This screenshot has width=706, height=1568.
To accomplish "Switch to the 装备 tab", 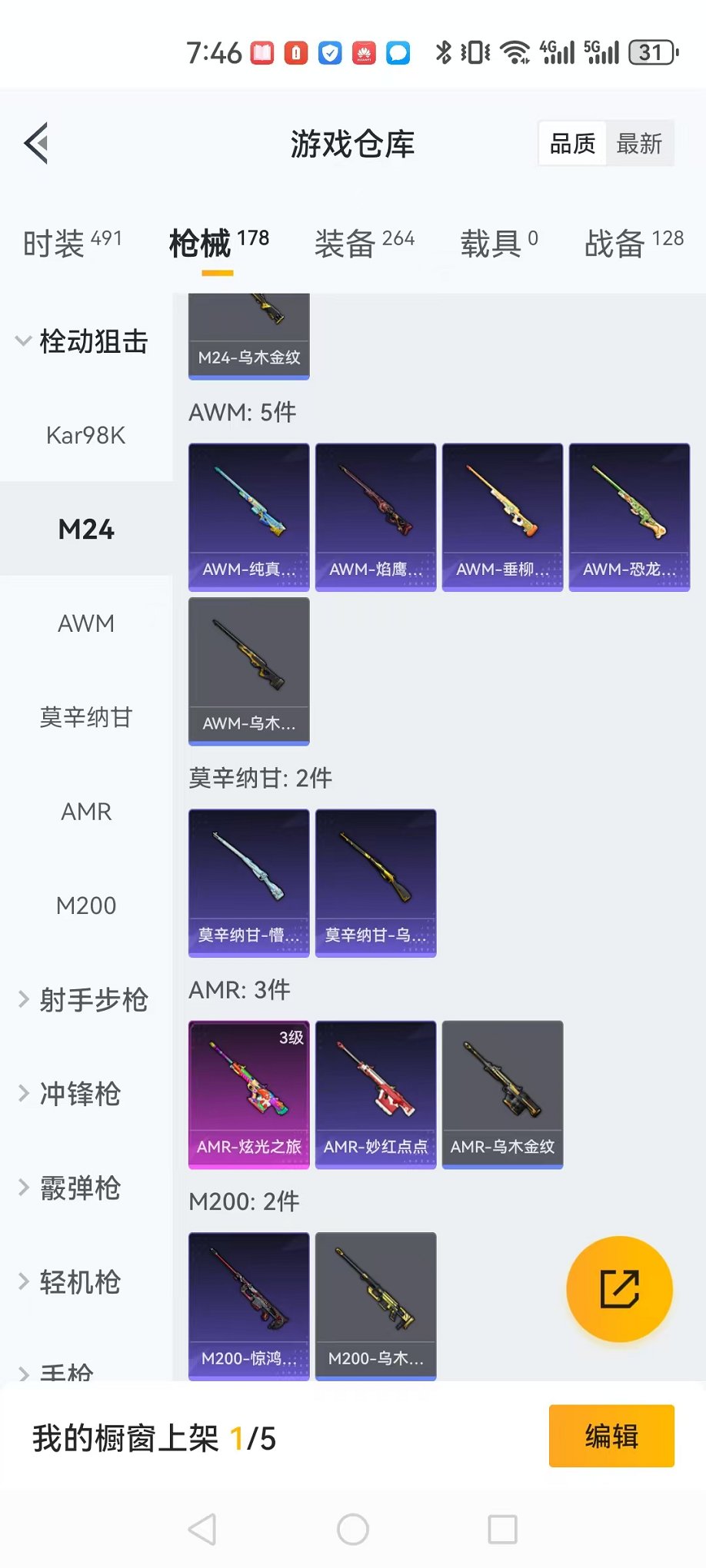I will click(x=365, y=243).
